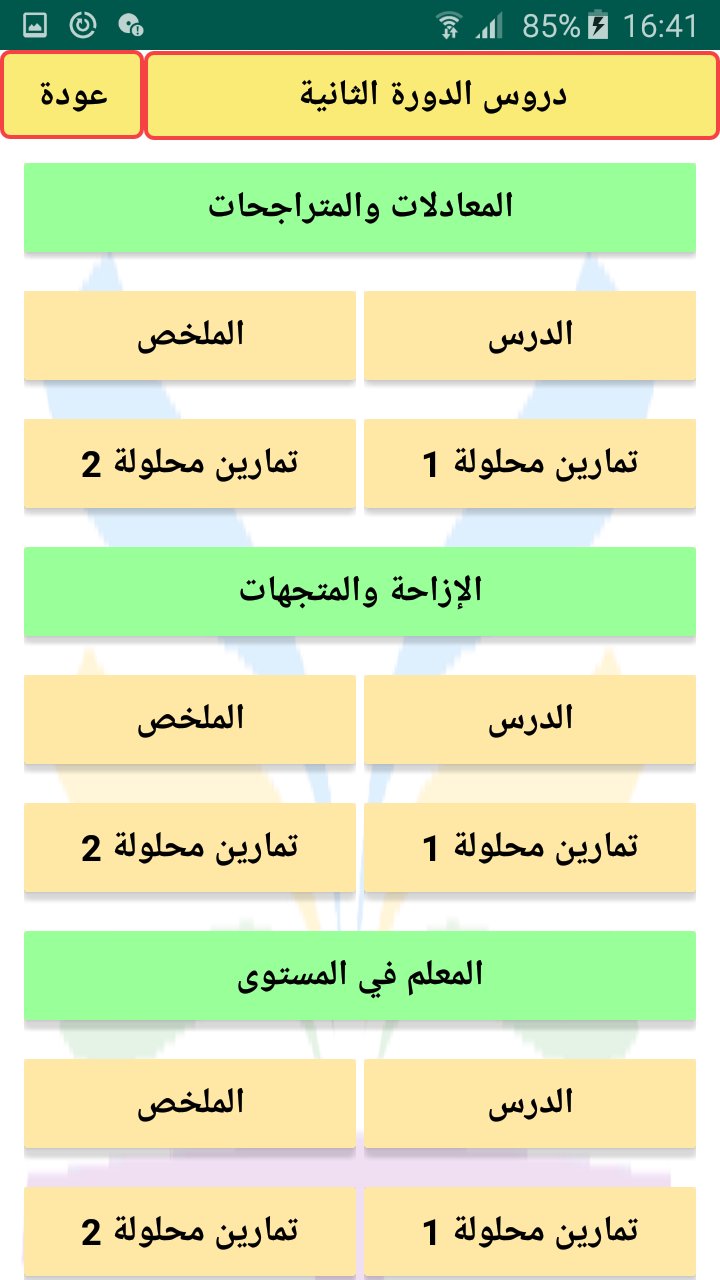Select تمارين محلولة 1 under الإزاحة والمتجهات

coord(530,847)
